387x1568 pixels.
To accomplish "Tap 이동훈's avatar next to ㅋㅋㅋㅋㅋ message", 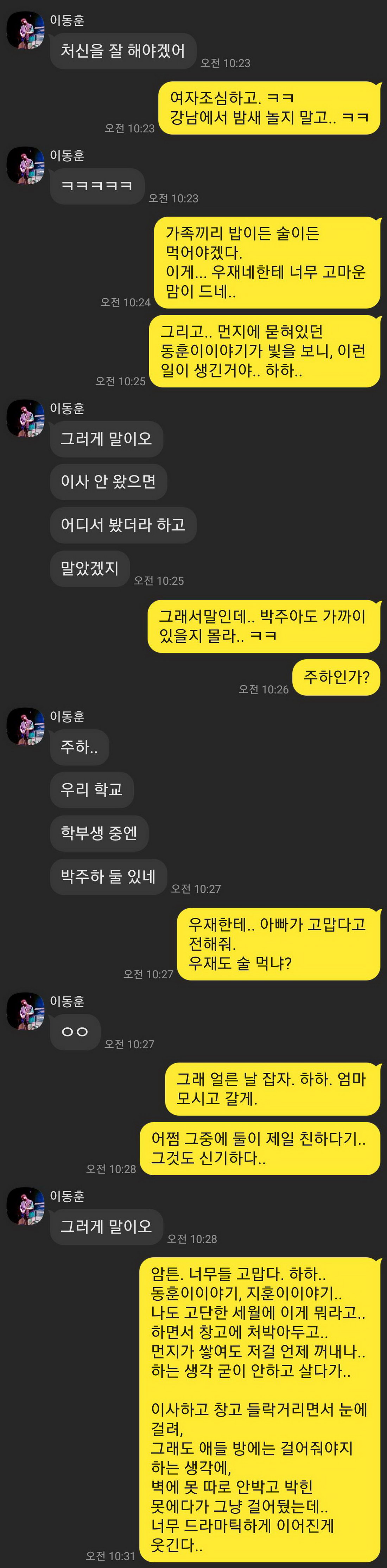I will (25, 165).
